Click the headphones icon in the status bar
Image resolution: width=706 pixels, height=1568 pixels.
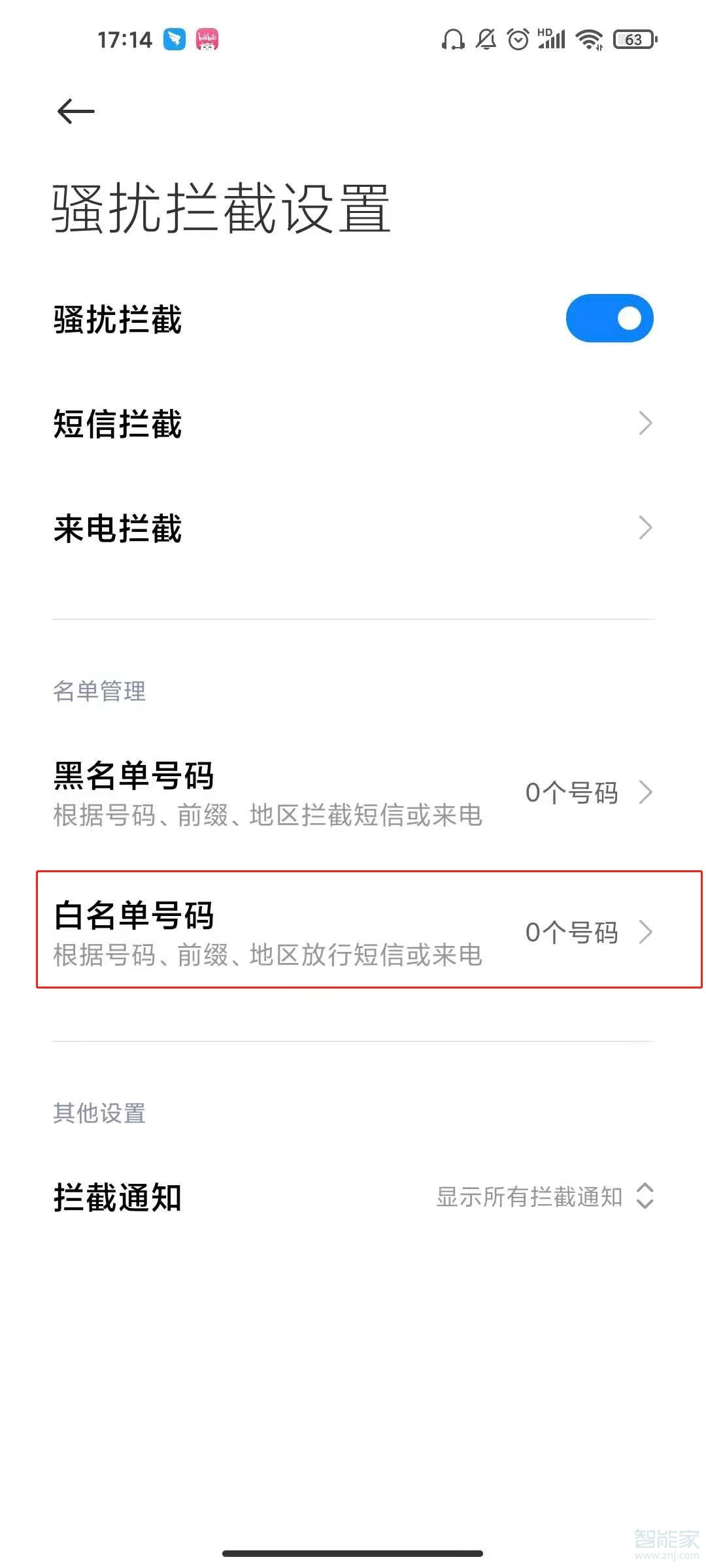(452, 39)
